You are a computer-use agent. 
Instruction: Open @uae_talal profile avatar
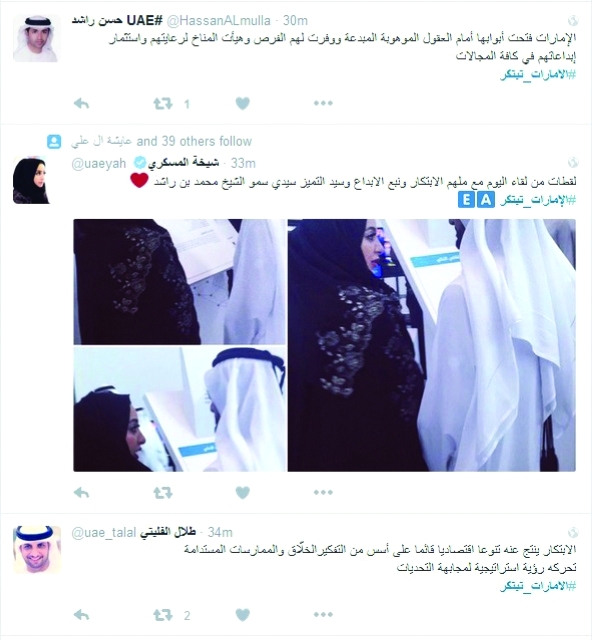pyautogui.click(x=37, y=549)
